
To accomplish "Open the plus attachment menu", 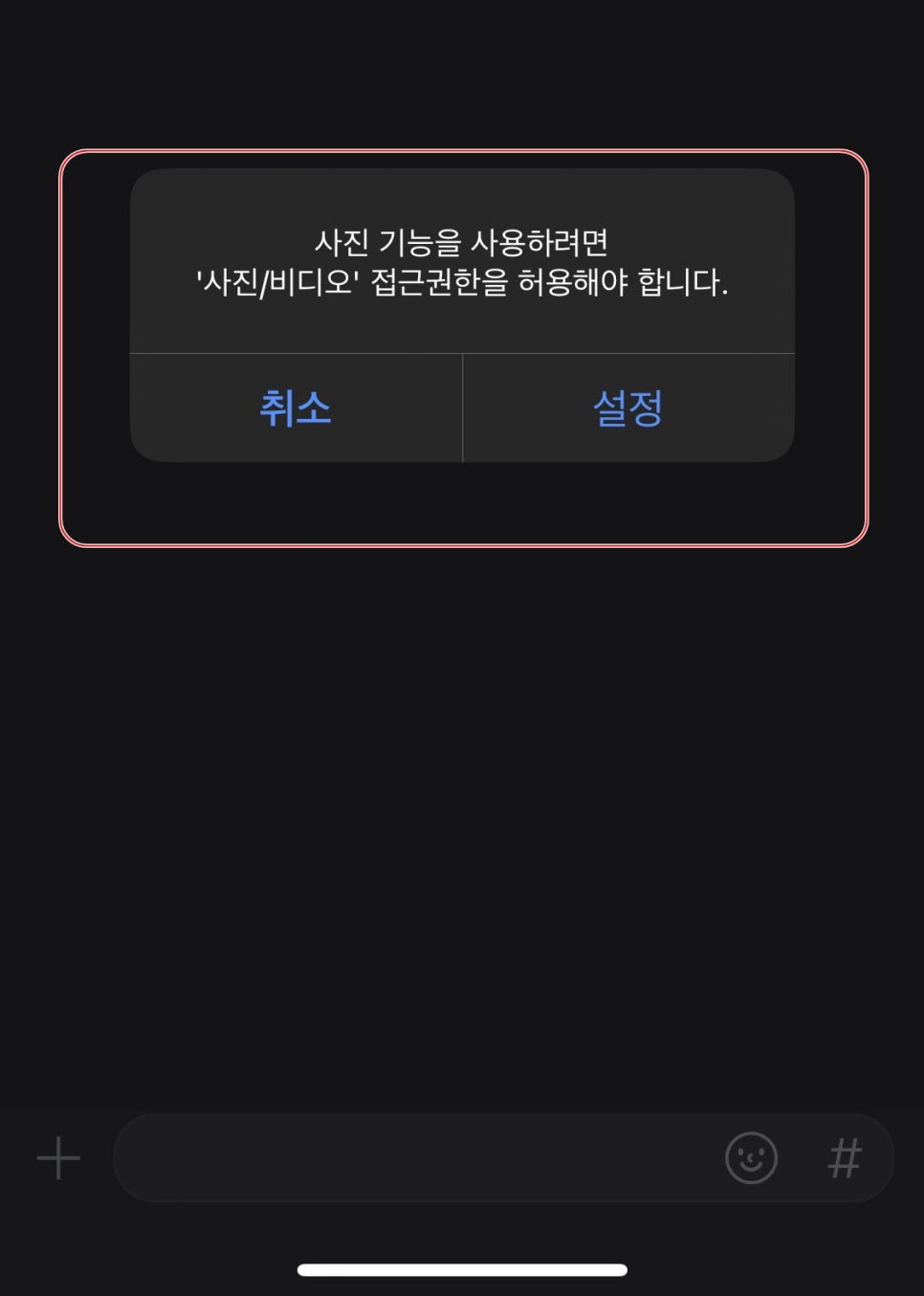I will click(x=58, y=1158).
